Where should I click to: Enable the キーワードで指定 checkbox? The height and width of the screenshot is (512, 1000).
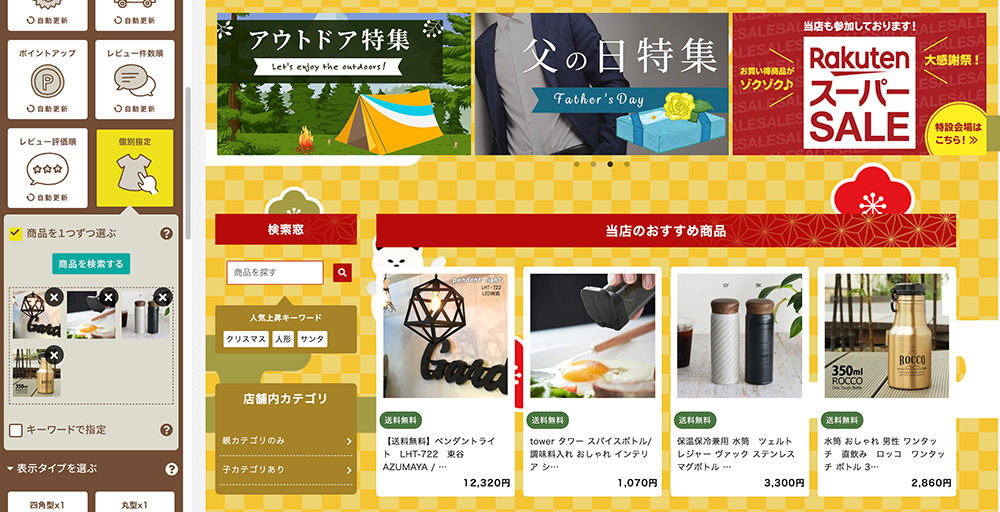tap(16, 430)
